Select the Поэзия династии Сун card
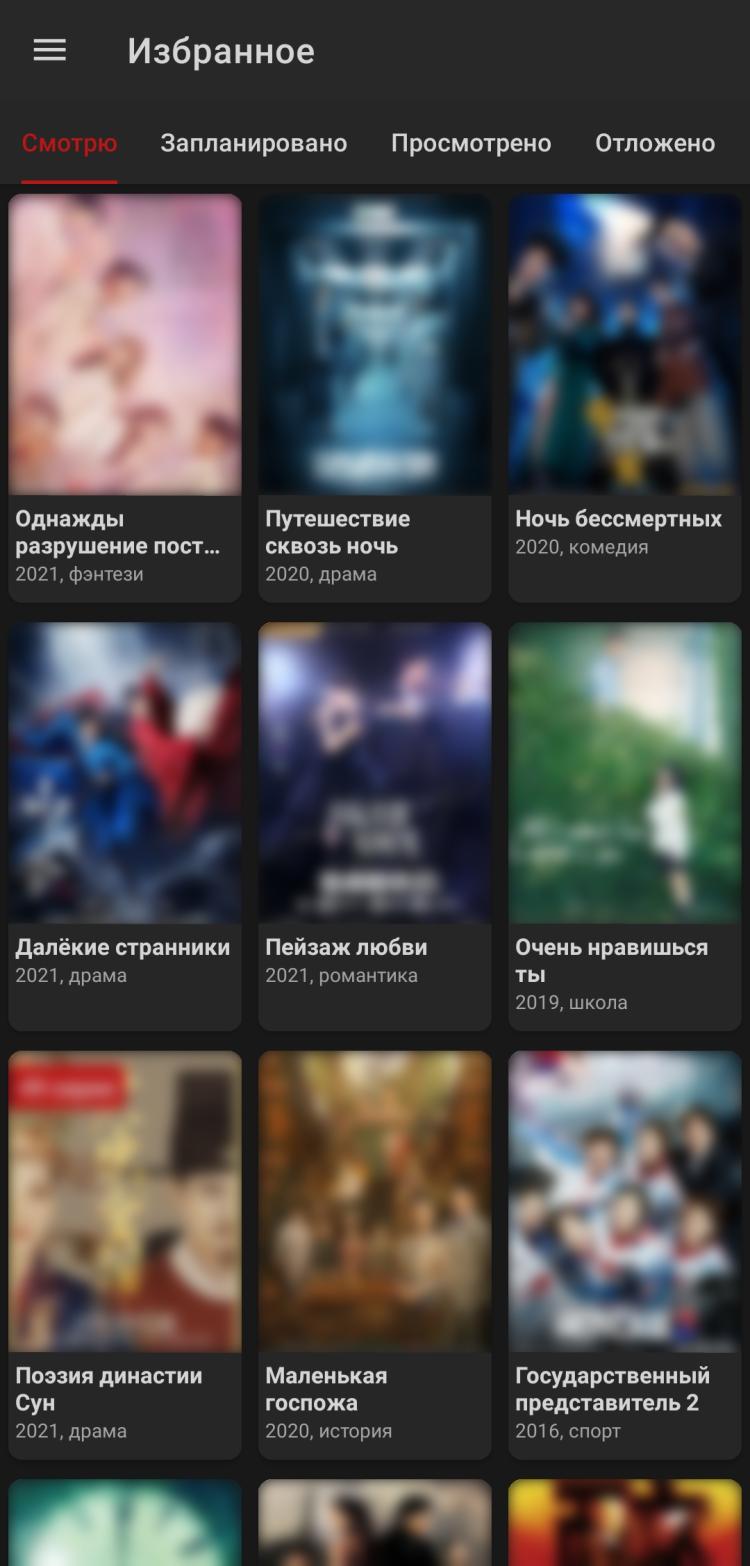Screen dimensions: 750x1566 click(125, 1253)
